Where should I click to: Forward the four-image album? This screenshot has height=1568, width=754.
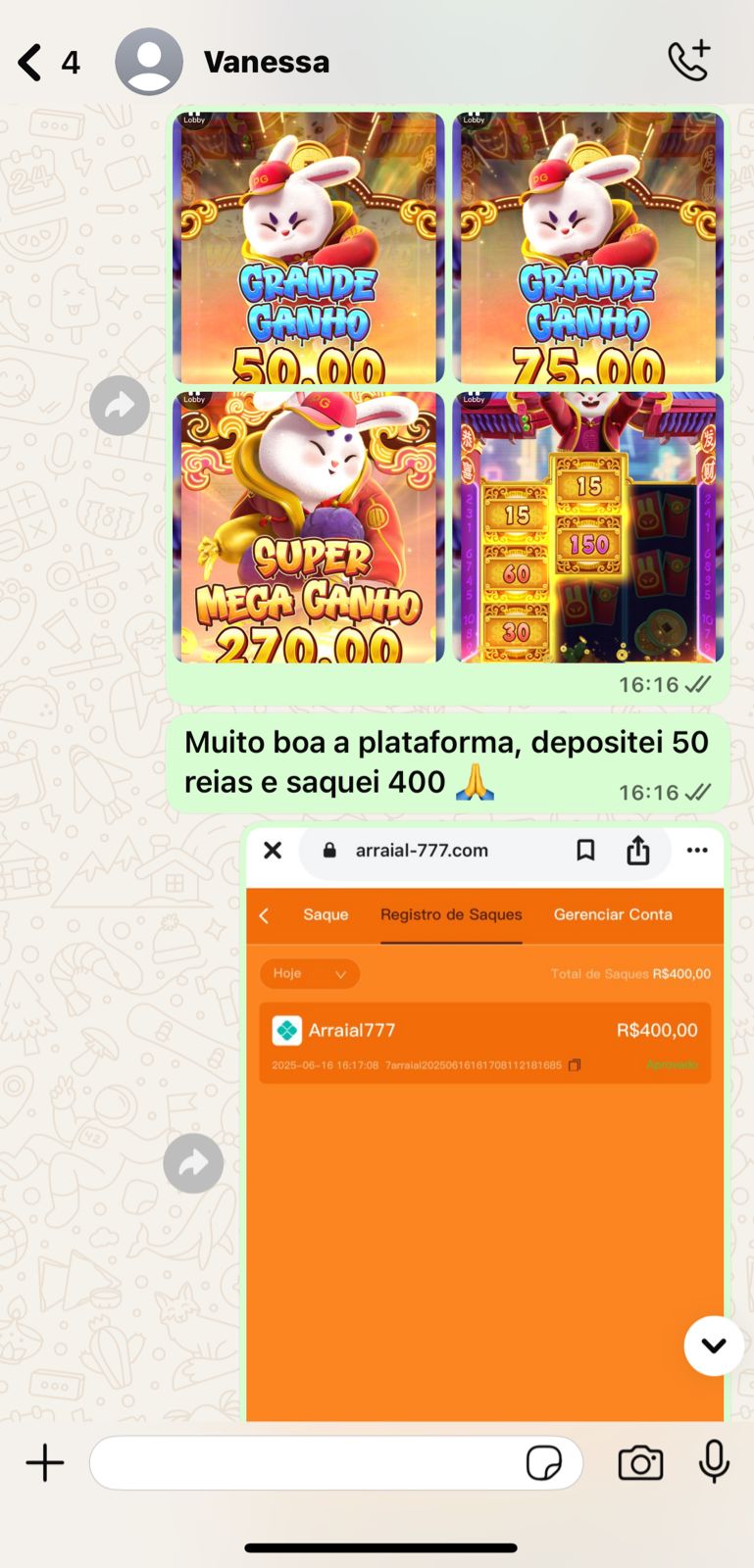pyautogui.click(x=120, y=406)
